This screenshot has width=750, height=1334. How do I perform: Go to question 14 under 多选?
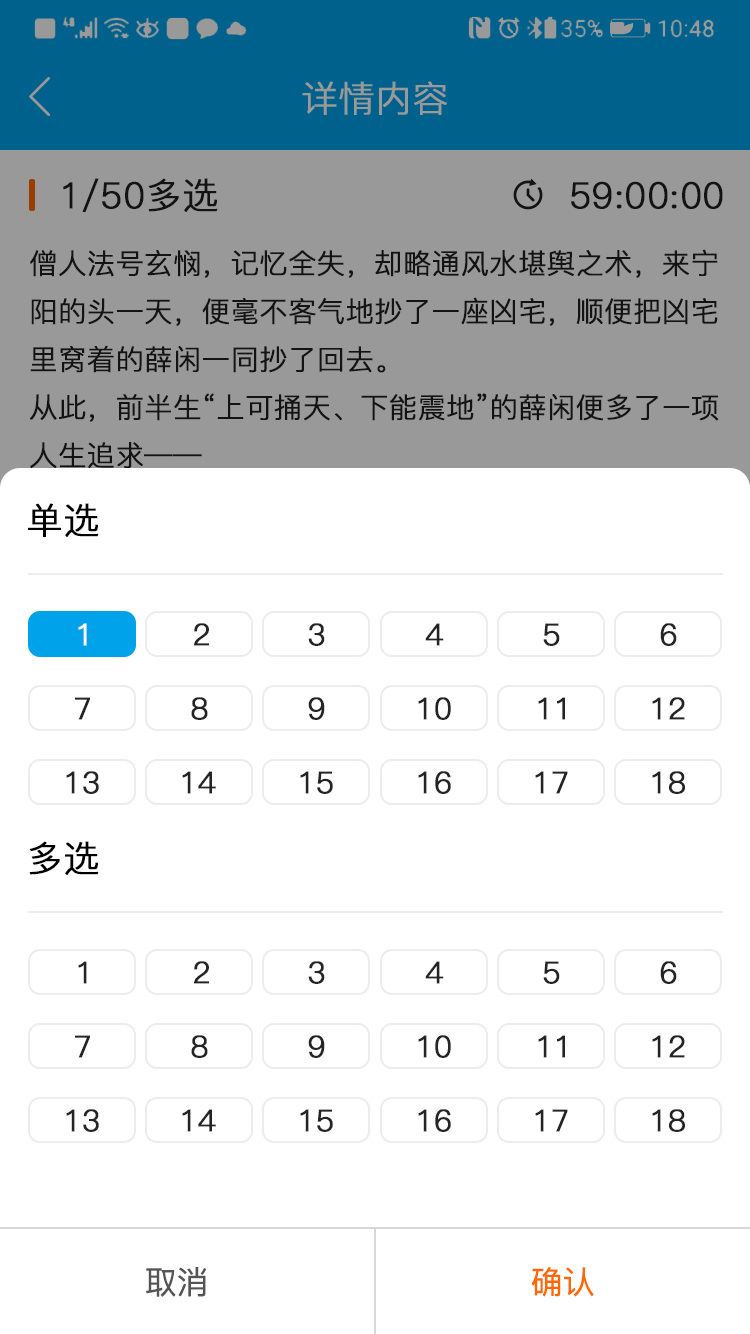199,1120
